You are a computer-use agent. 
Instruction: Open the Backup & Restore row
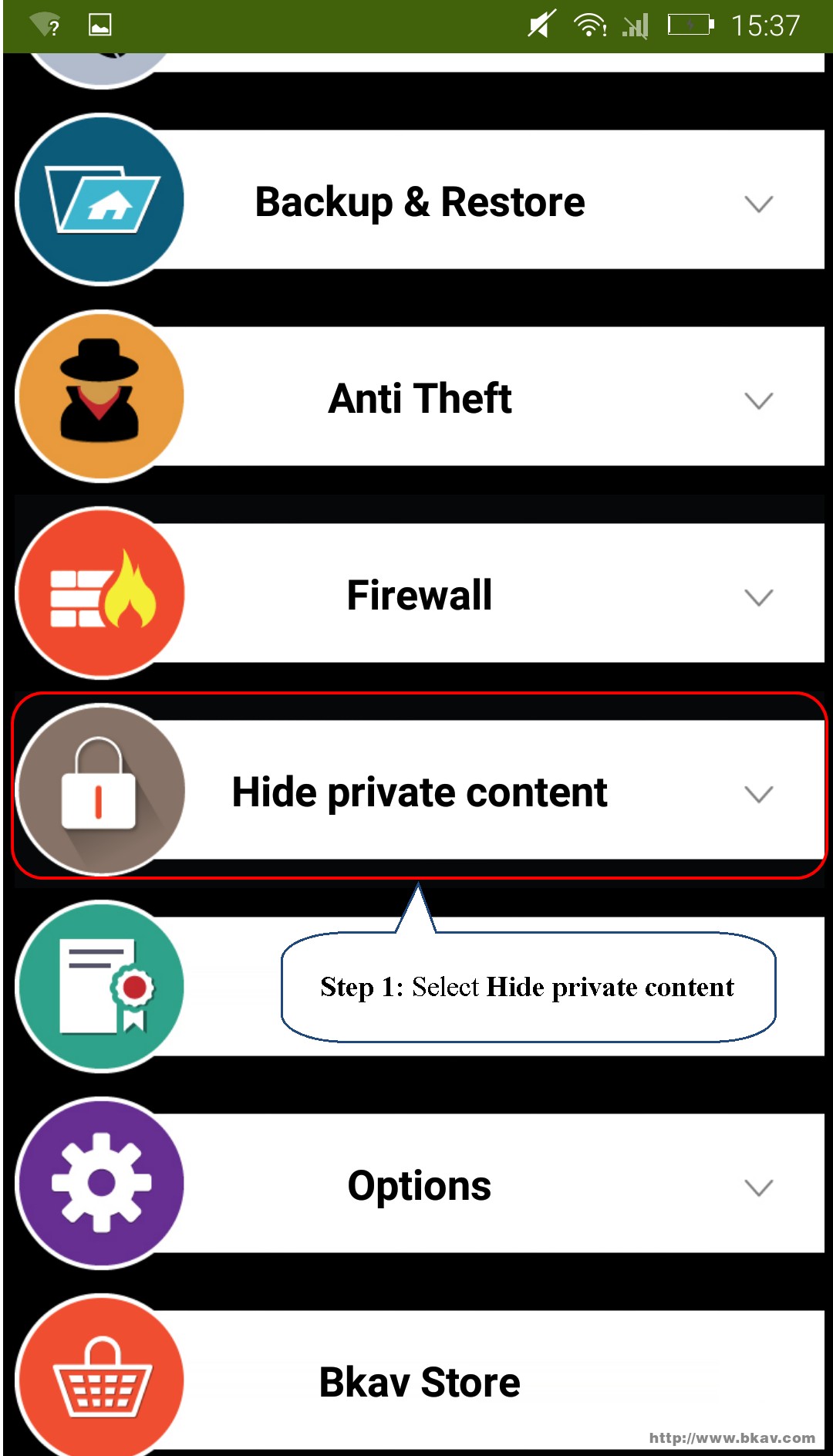(x=420, y=202)
